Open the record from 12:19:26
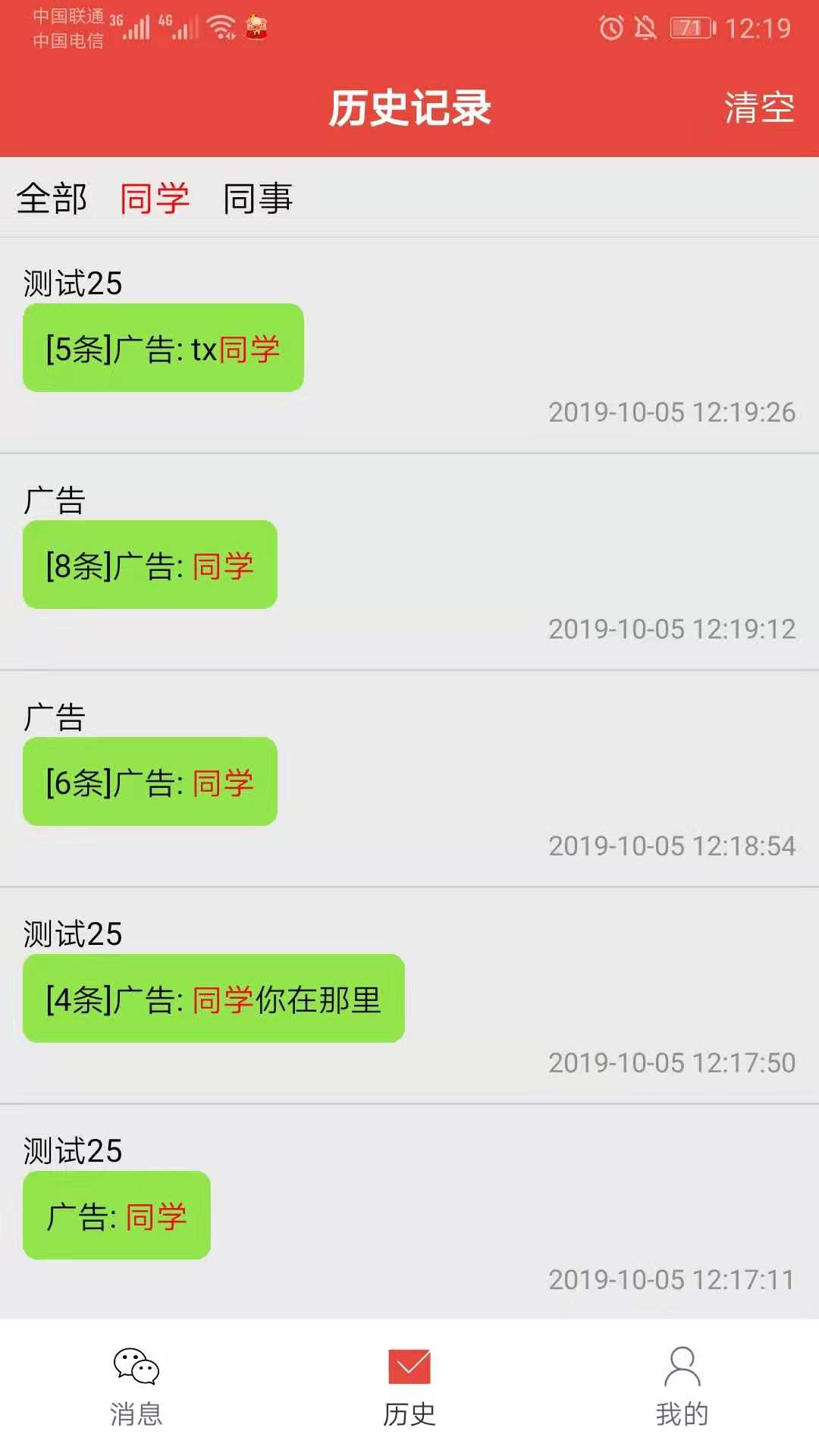819x1456 pixels. point(163,348)
